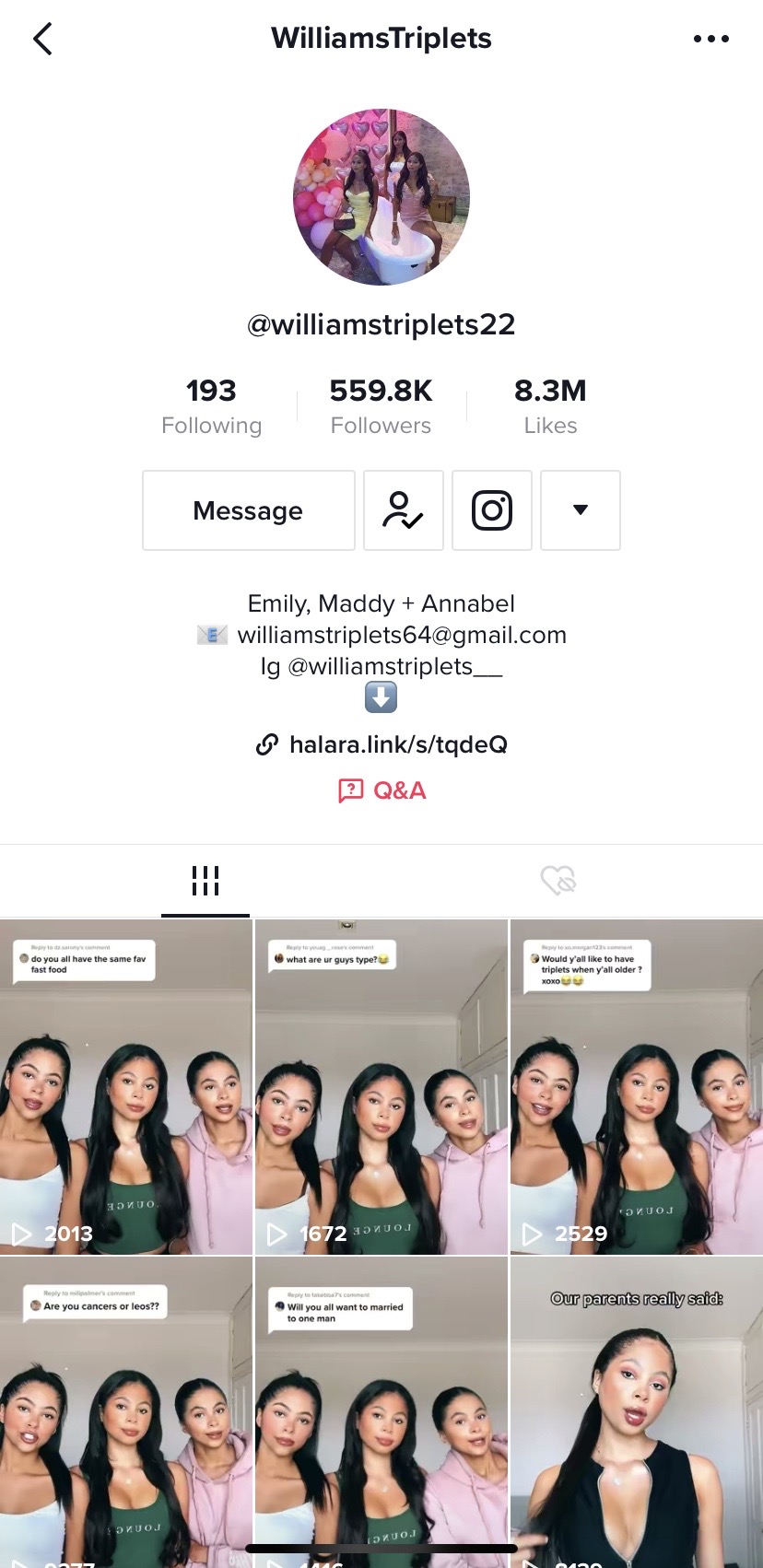Play the 'Our parents really said' video
The image size is (763, 1568).
pyautogui.click(x=637, y=1410)
